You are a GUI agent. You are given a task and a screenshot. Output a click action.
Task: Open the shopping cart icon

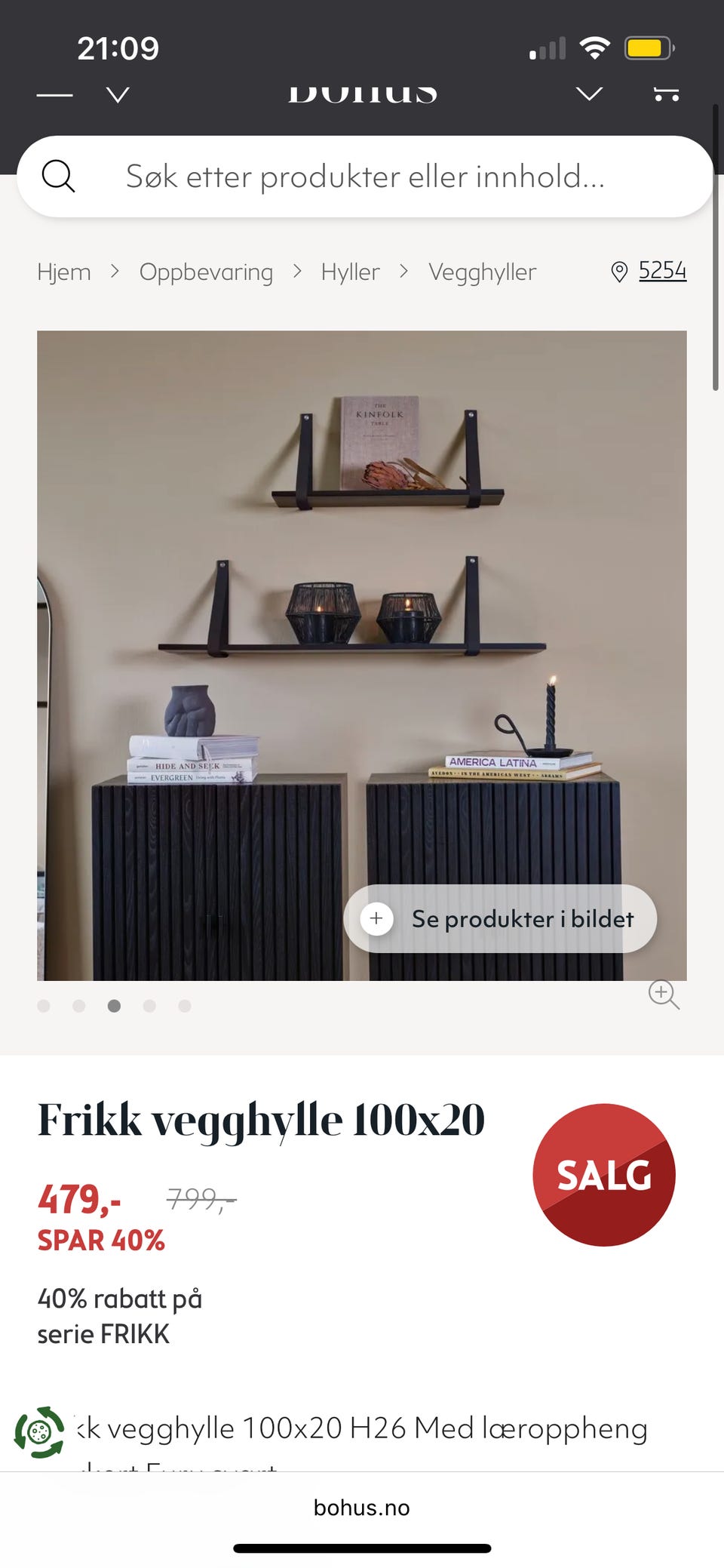click(x=667, y=93)
